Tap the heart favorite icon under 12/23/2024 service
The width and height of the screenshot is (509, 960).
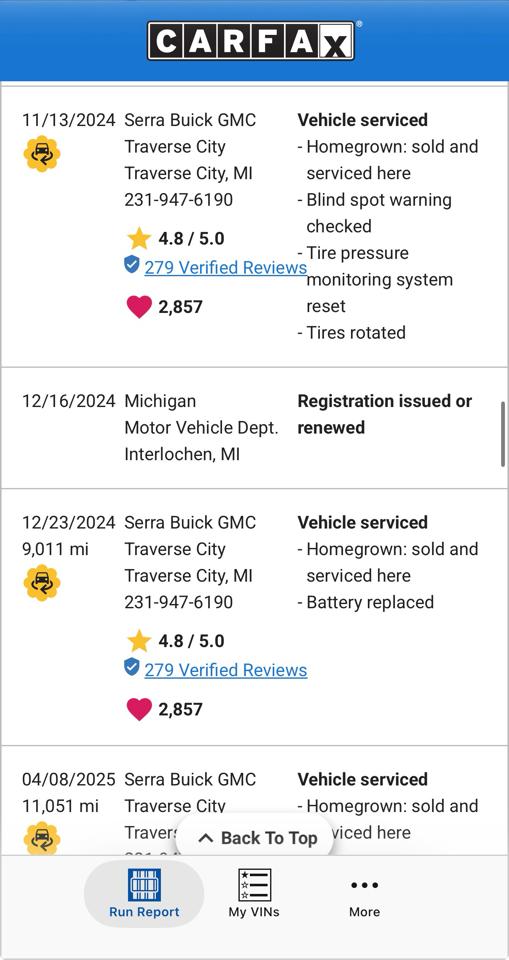(x=139, y=710)
